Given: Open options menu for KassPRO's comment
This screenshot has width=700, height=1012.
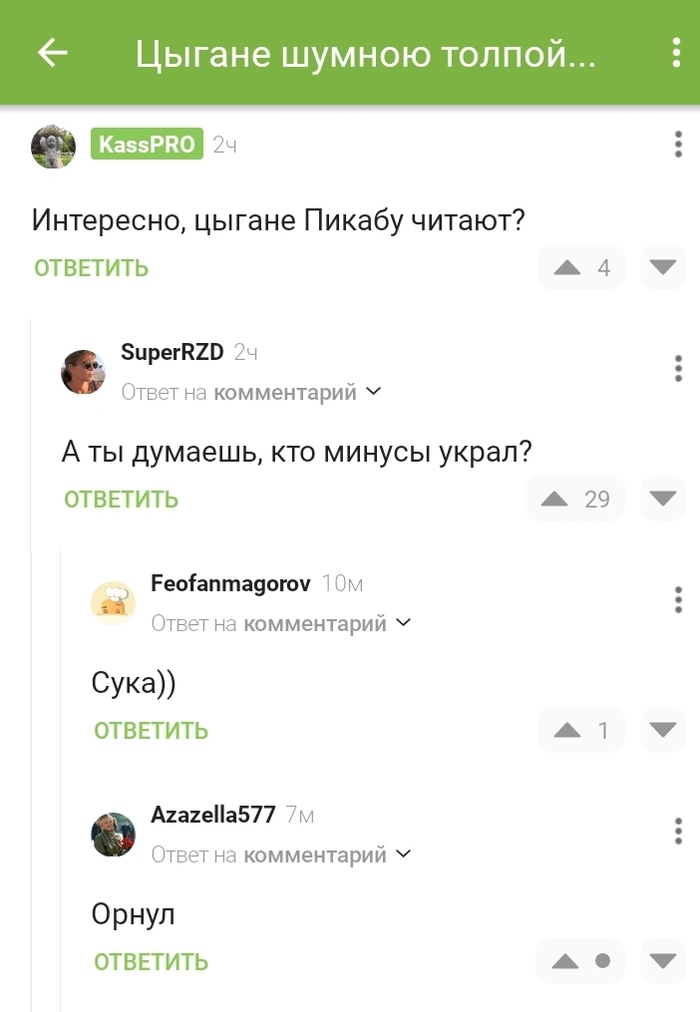Looking at the screenshot, I should [678, 144].
